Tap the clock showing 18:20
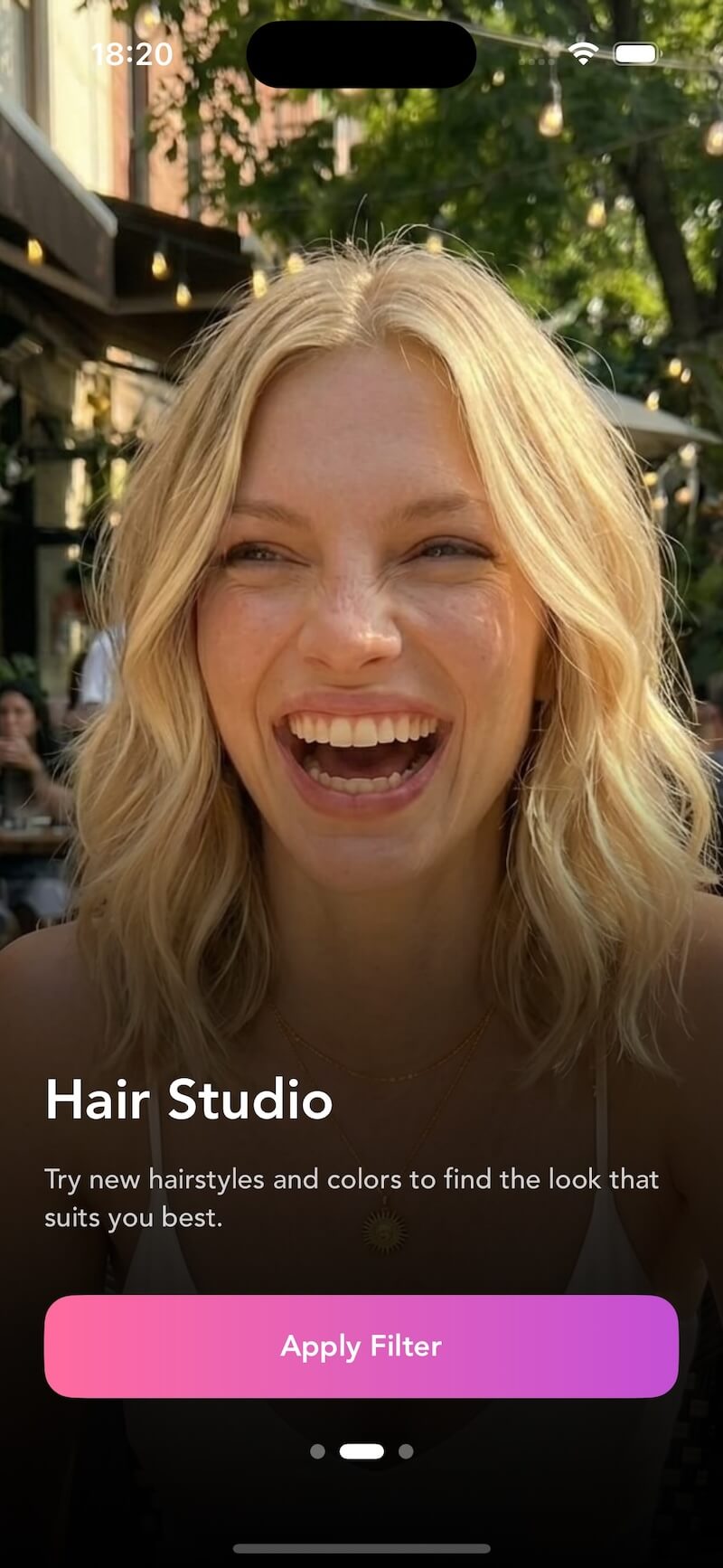723x1568 pixels. click(132, 55)
